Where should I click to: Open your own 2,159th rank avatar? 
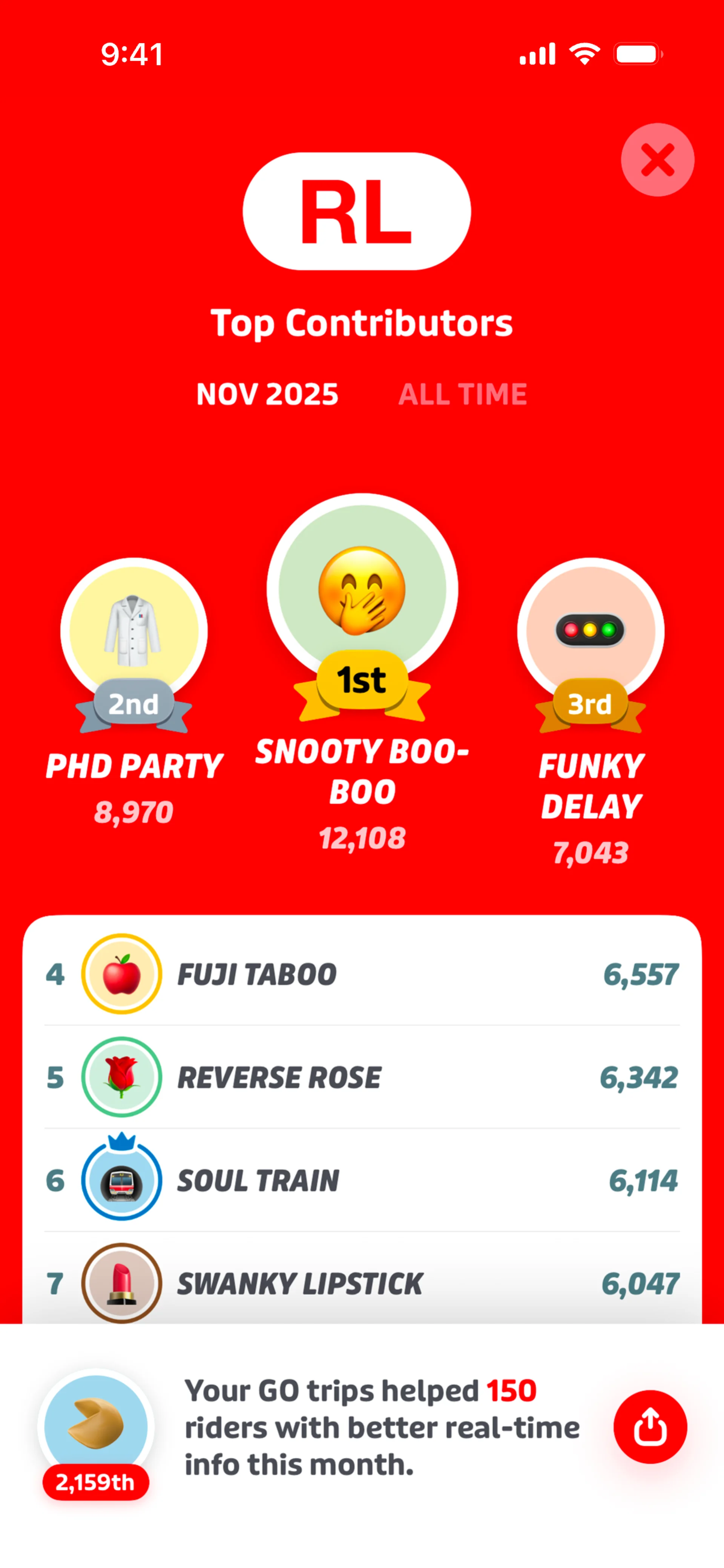96,1426
